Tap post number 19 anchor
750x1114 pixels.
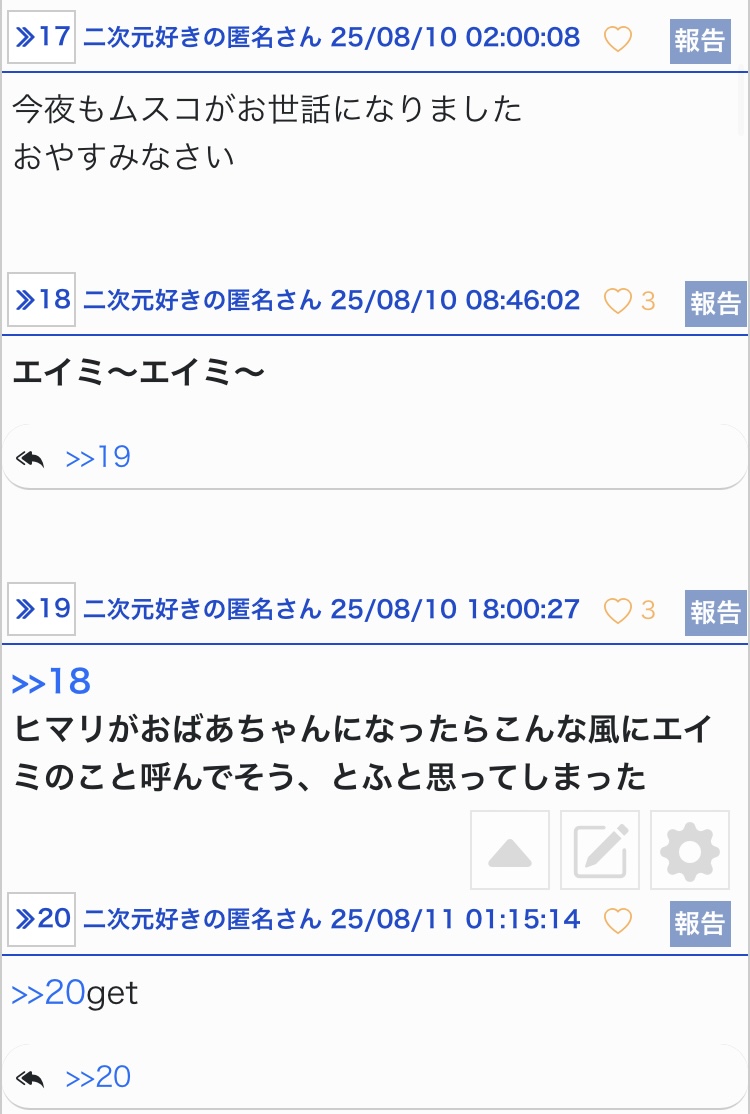(x=42, y=609)
